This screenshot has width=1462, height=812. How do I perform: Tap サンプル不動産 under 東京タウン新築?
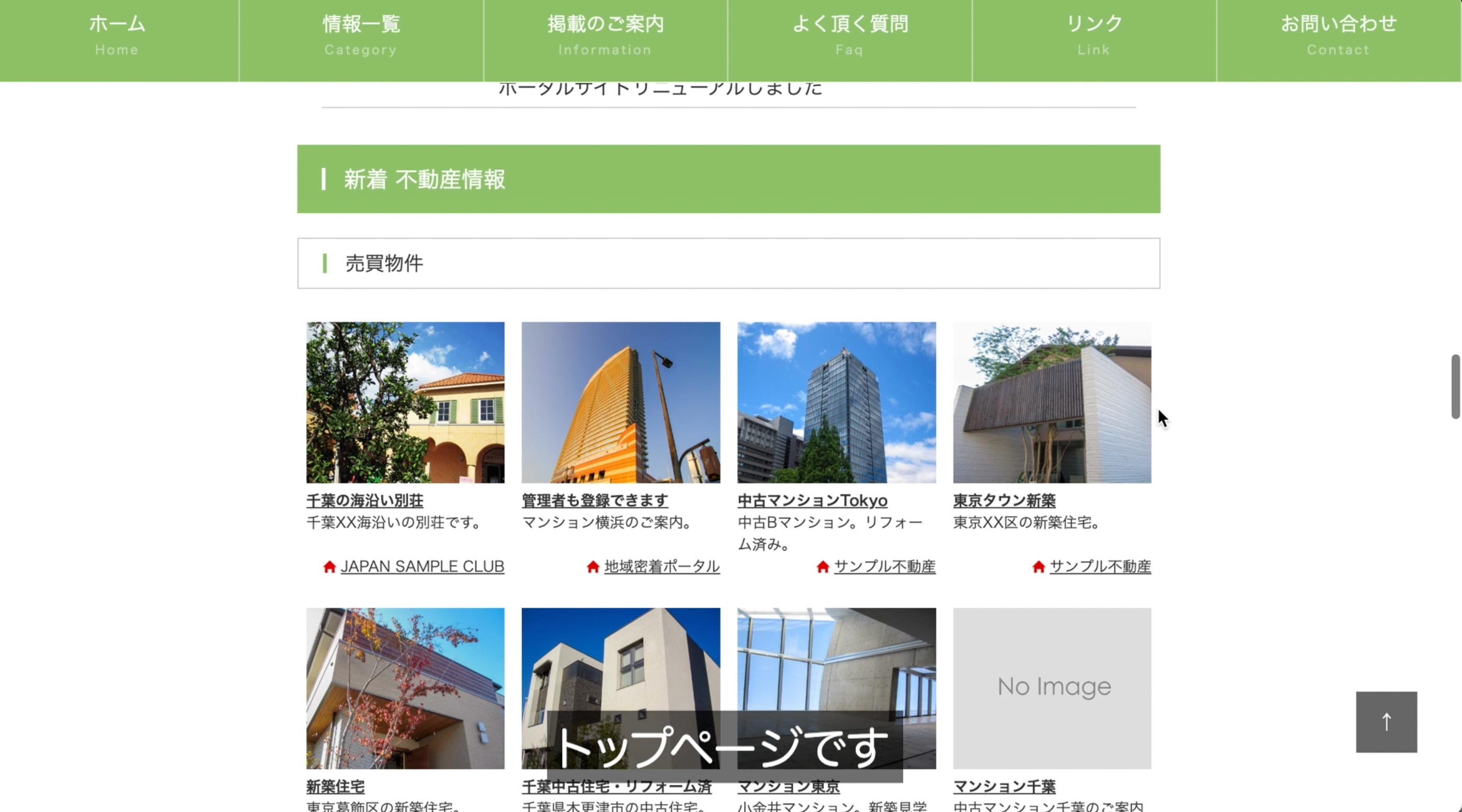(x=1100, y=566)
